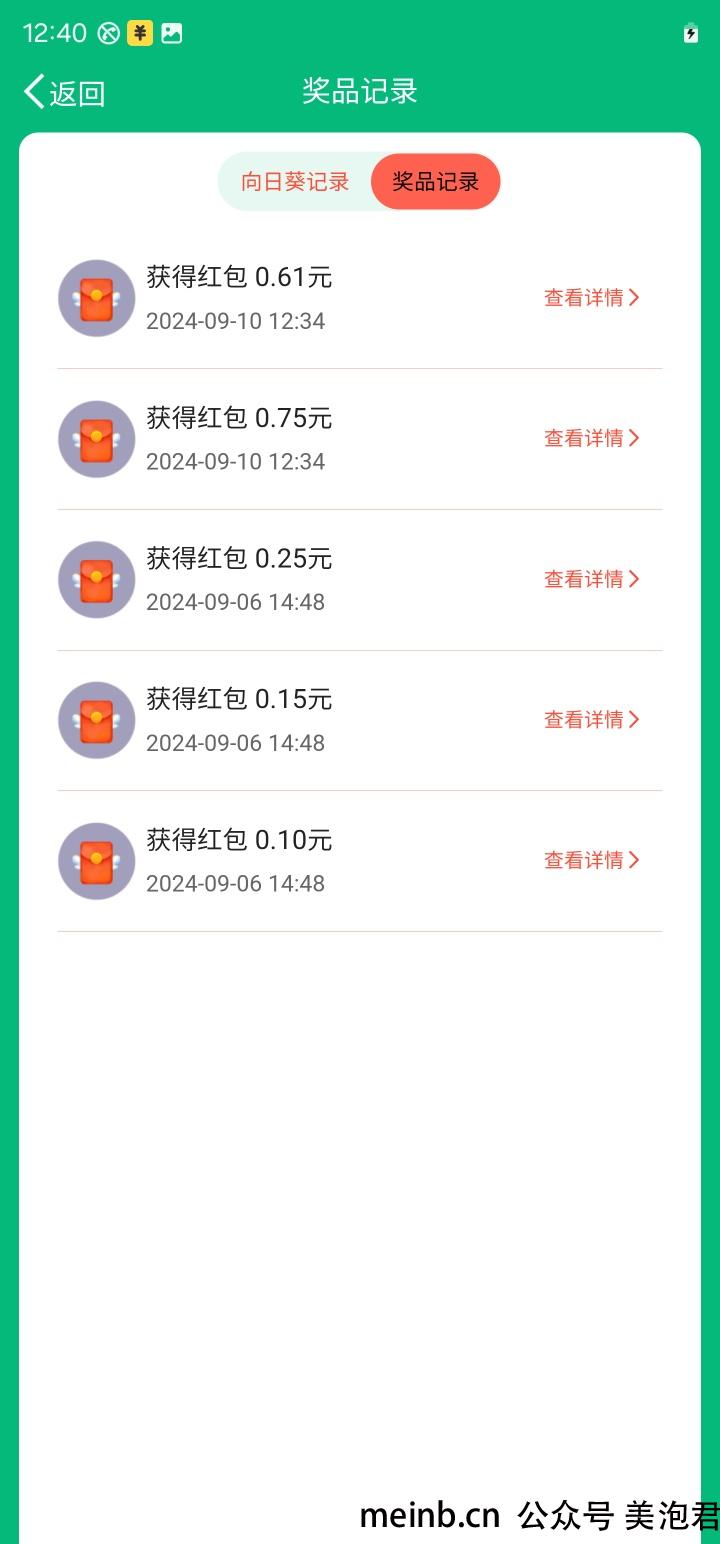
Task: See details of the 0.25元 red packet
Action: [x=592, y=579]
